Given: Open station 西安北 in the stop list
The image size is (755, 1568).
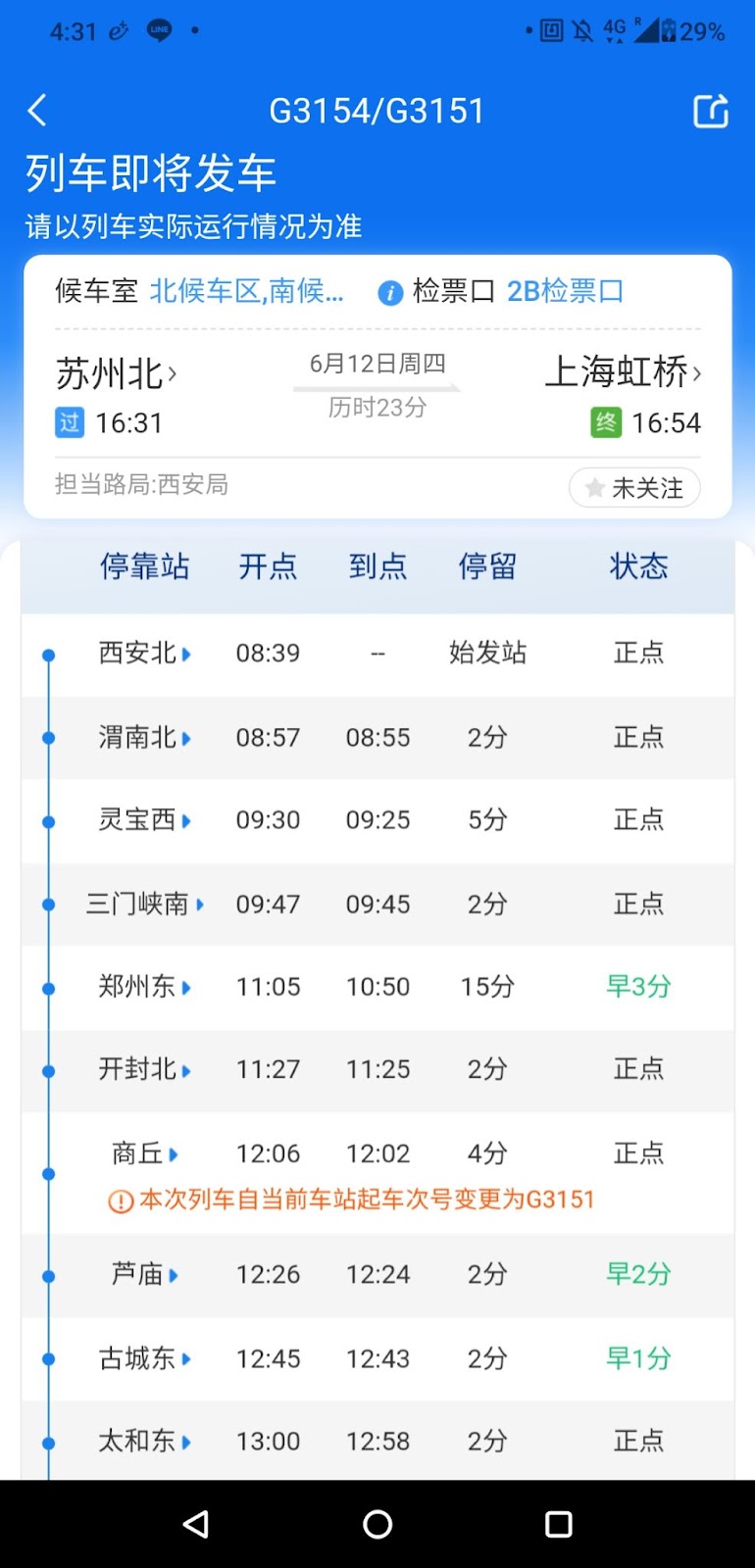Looking at the screenshot, I should [145, 654].
